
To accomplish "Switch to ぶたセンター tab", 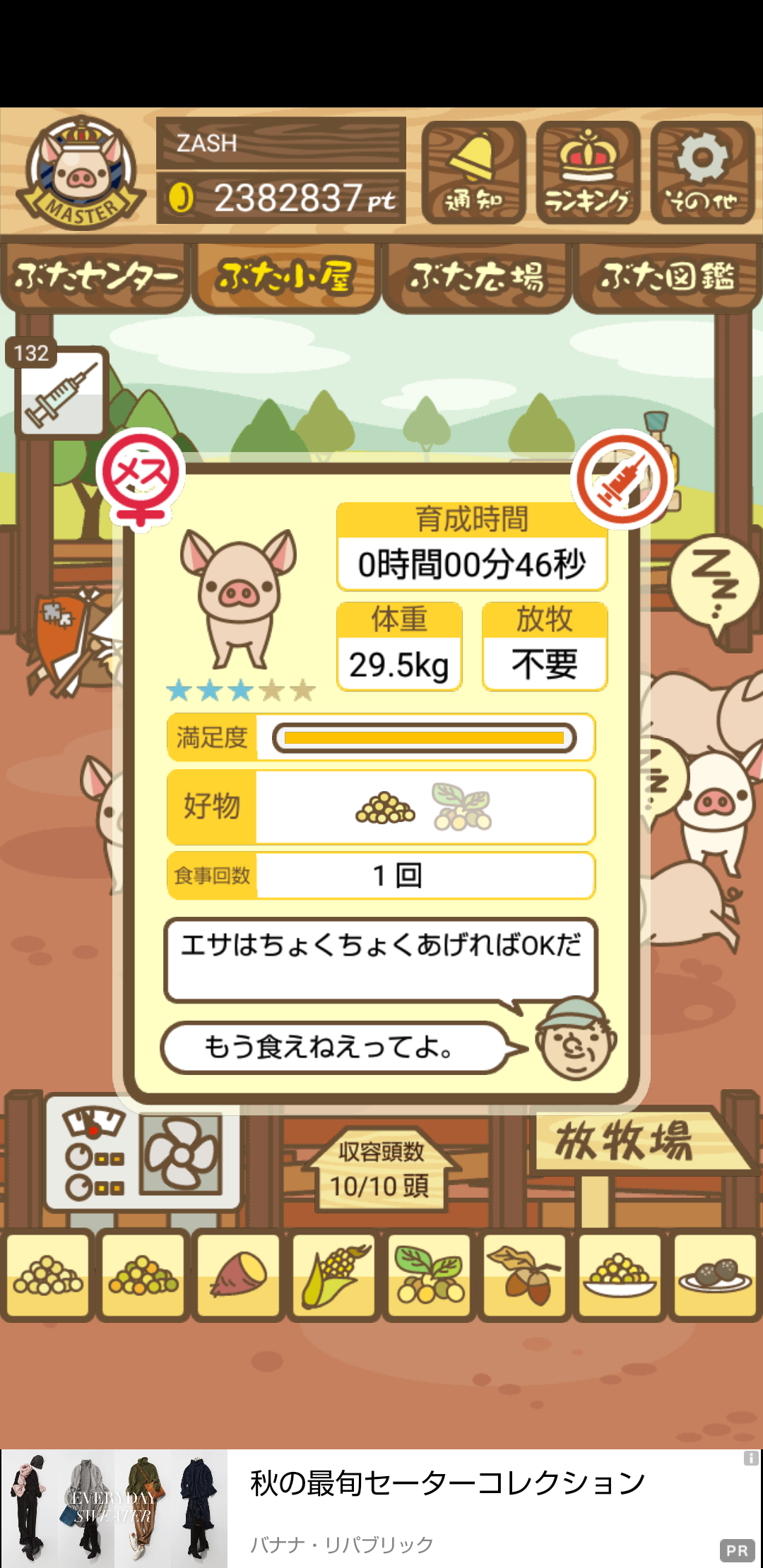I will click(x=95, y=277).
